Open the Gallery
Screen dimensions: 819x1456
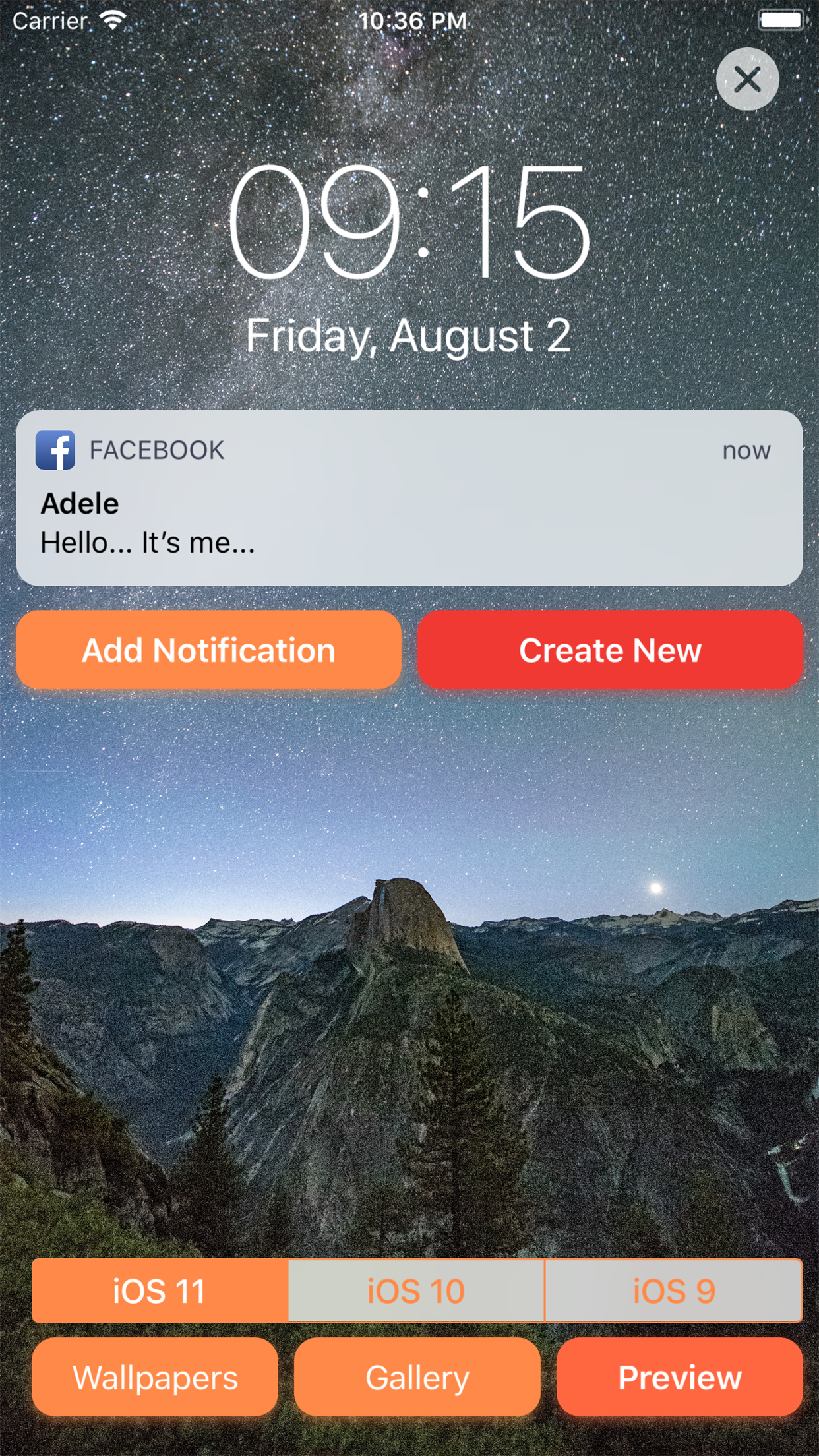[x=417, y=1378]
